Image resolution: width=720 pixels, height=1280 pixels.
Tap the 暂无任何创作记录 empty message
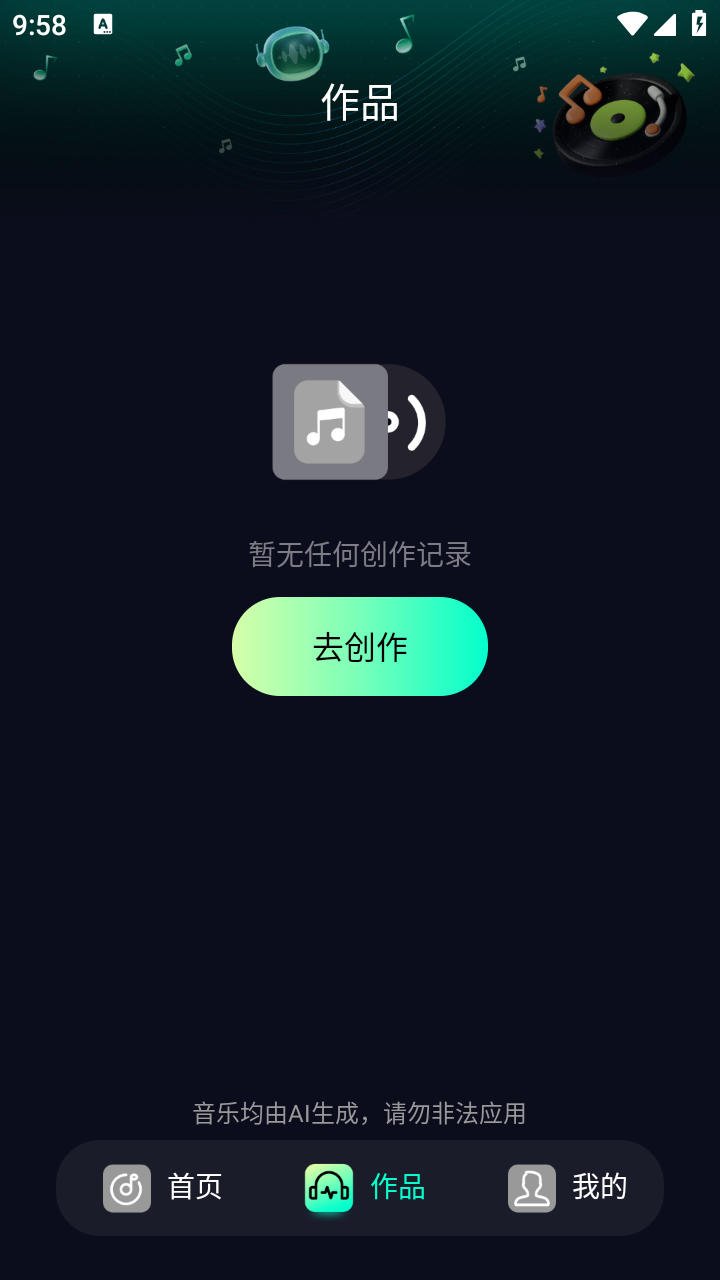point(359,554)
